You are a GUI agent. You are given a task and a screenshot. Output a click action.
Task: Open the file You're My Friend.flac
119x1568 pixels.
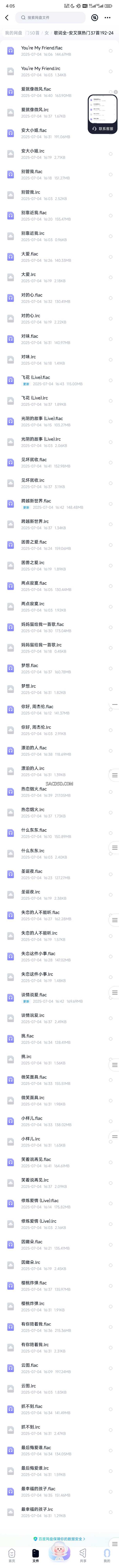click(x=43, y=51)
